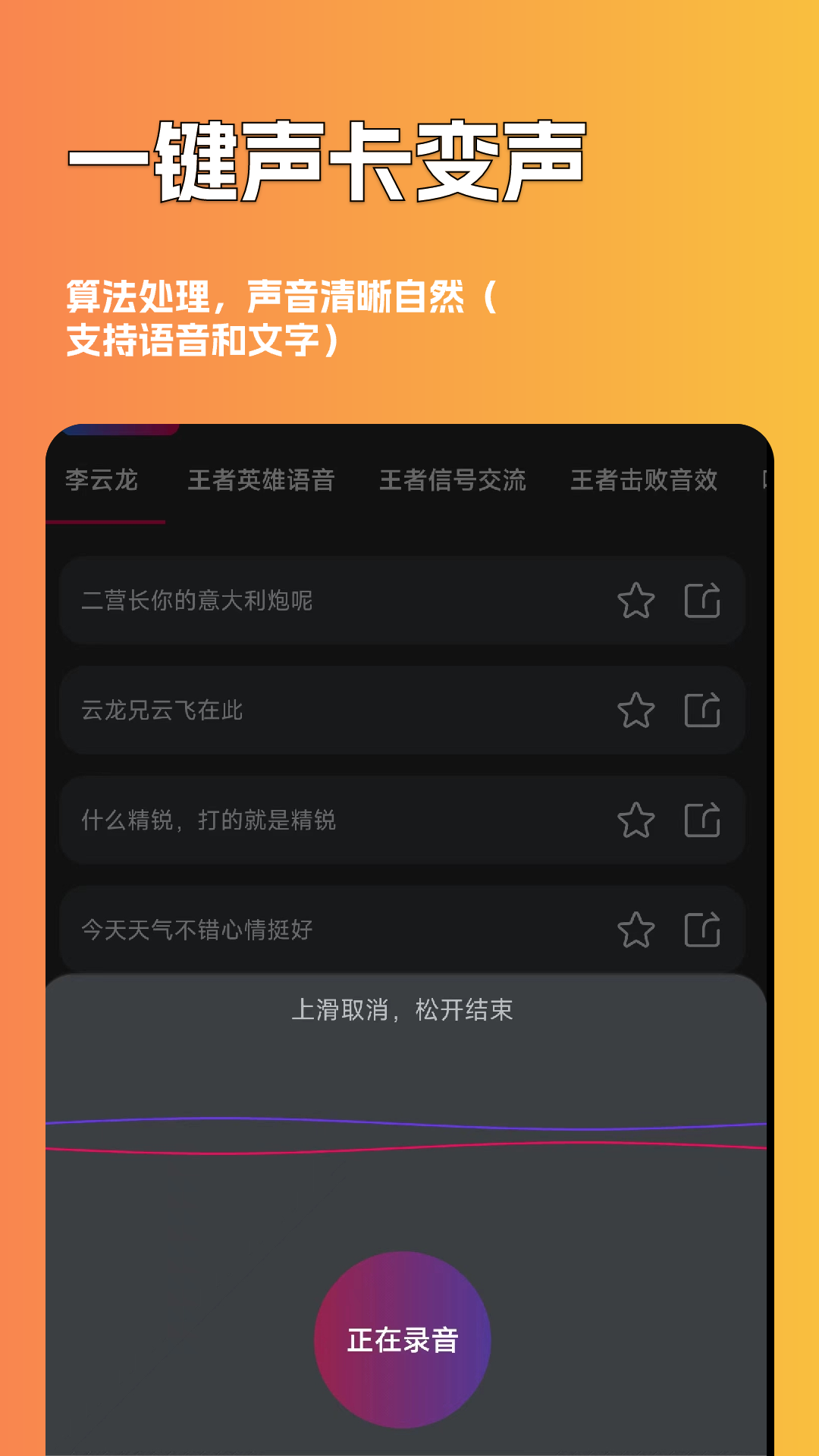This screenshot has width=819, height=1456.
Task: Star the 今天天气不错心情挺好 voice line
Action: point(635,928)
